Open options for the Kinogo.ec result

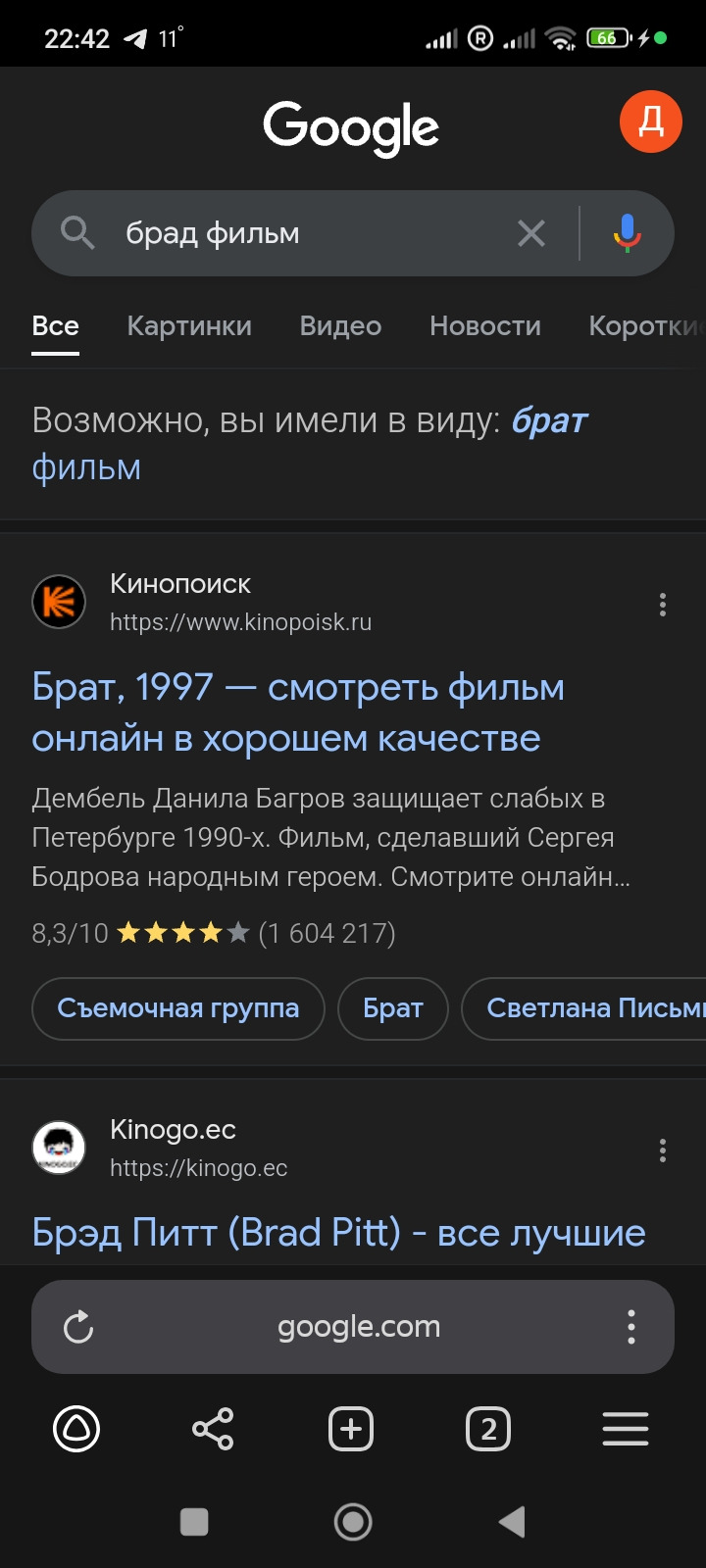(x=663, y=1150)
